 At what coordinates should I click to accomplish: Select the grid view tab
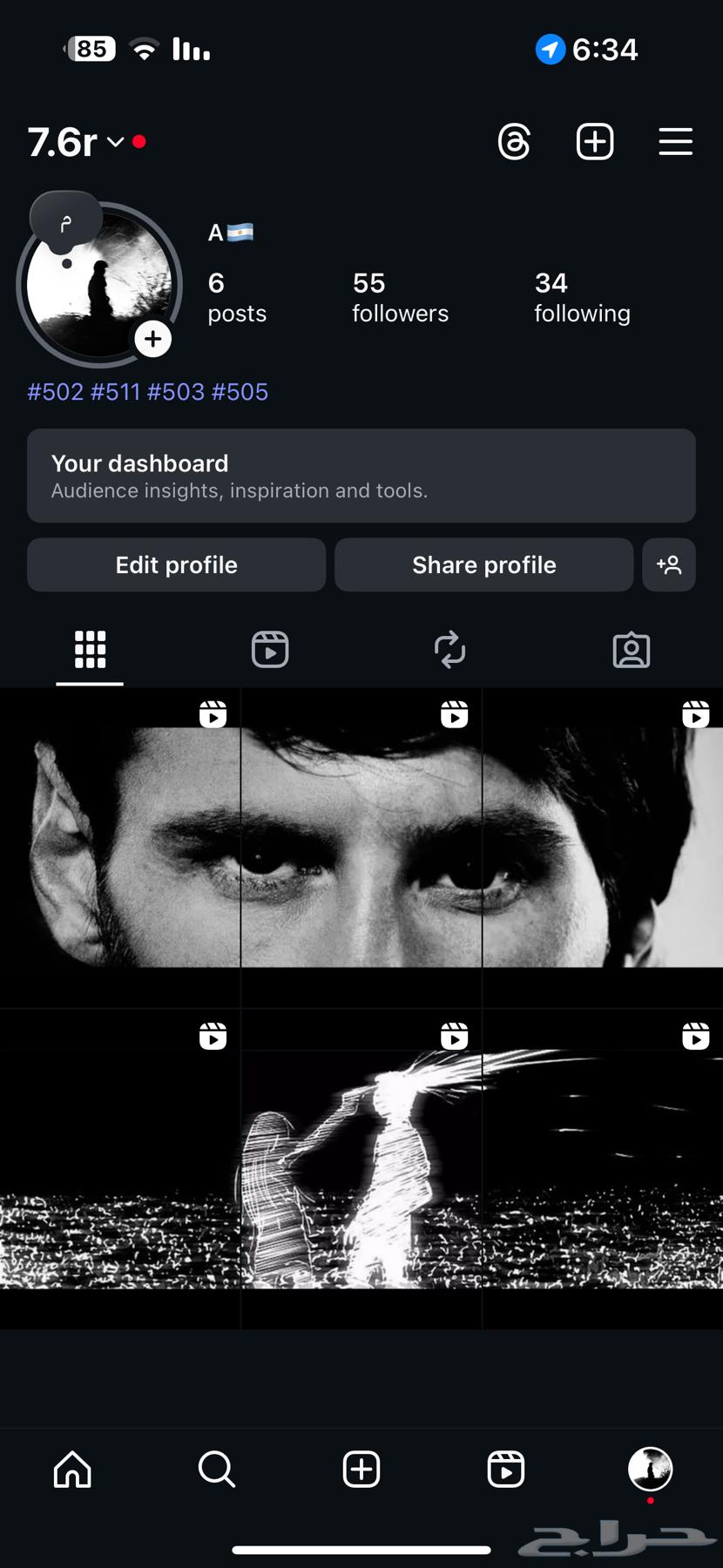tap(90, 649)
